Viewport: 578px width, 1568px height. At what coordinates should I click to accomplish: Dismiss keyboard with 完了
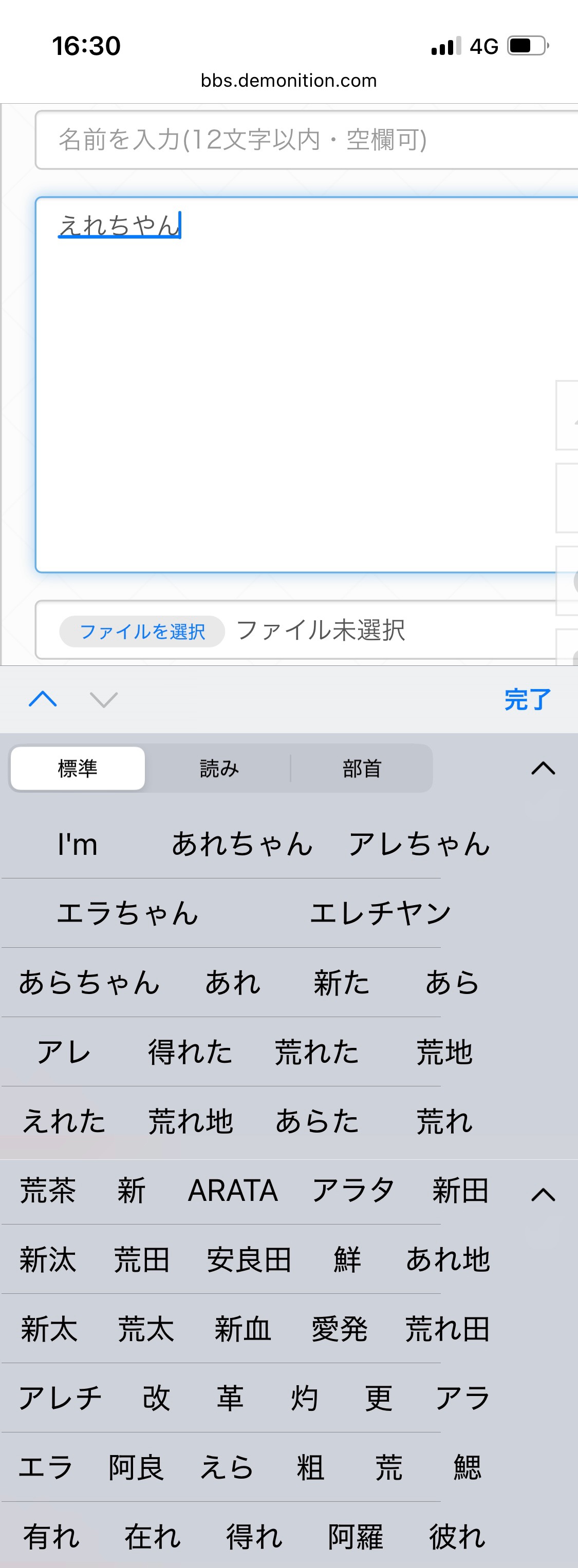pos(527,699)
